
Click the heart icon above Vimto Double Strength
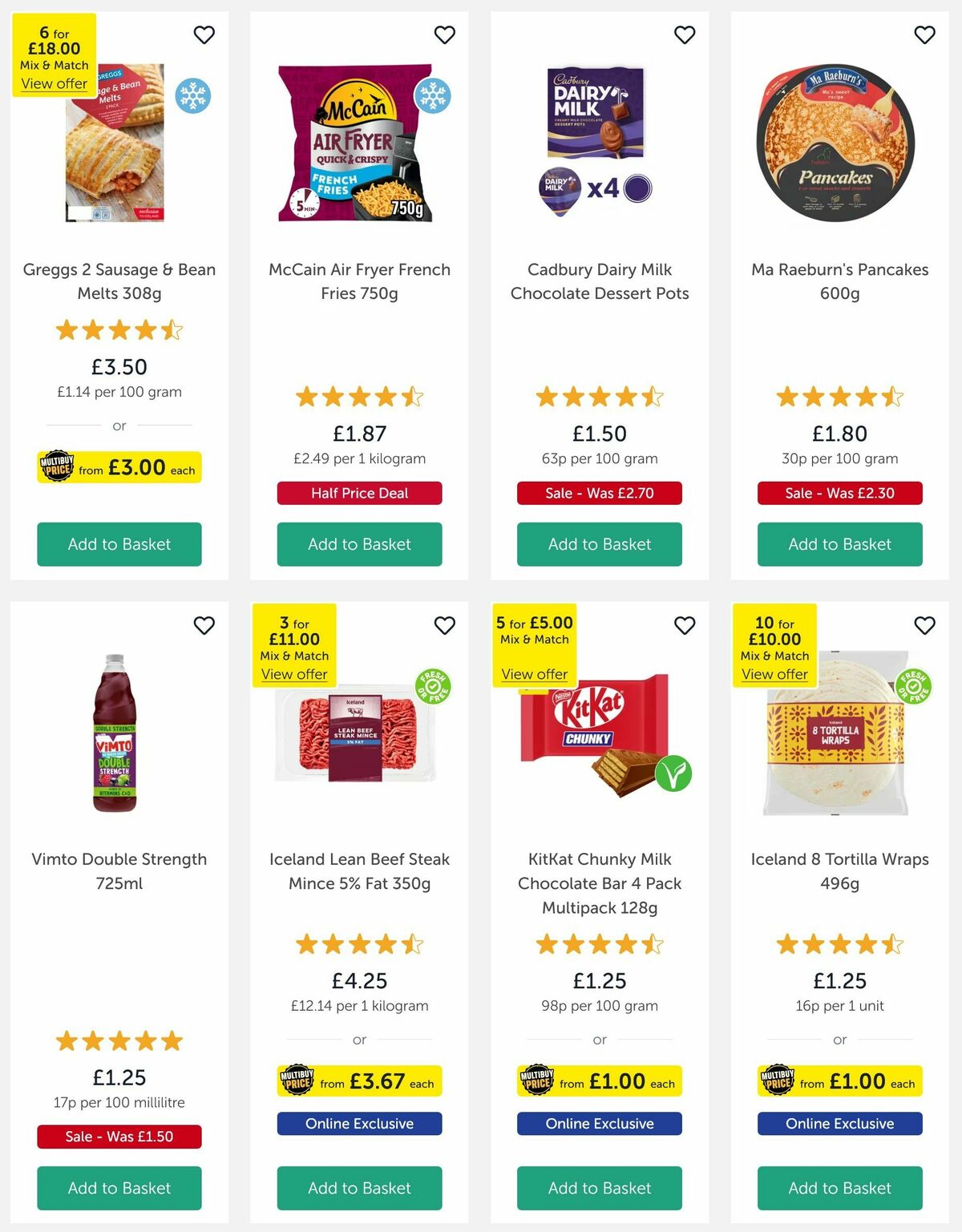(204, 626)
